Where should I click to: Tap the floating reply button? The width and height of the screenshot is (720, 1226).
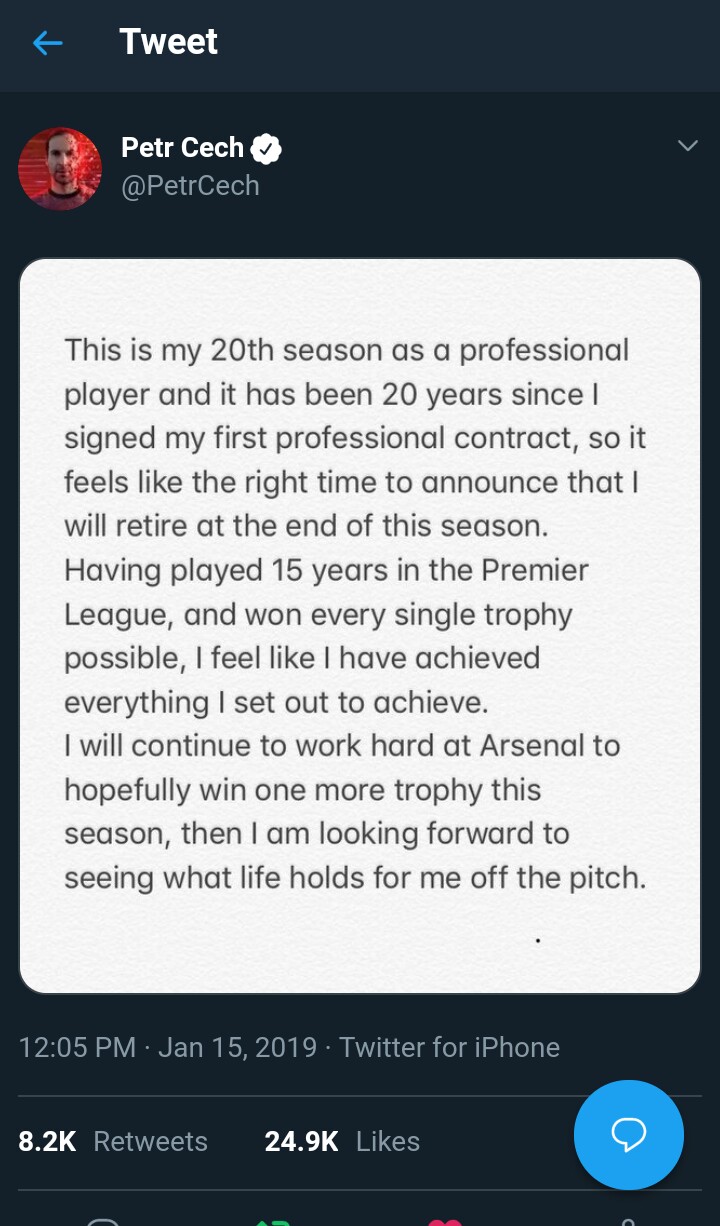point(628,1134)
